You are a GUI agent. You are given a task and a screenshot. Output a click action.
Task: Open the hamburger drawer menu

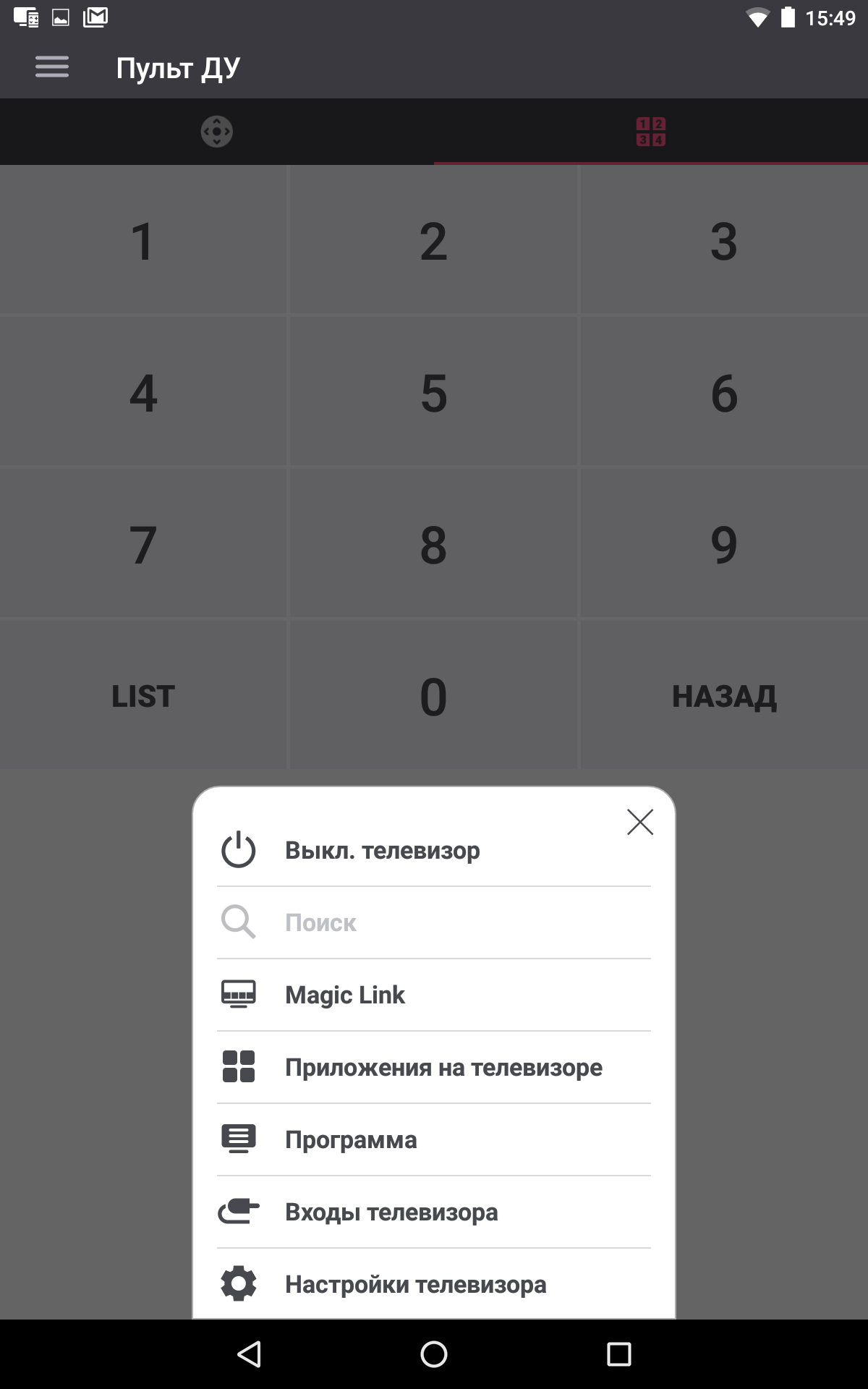[x=52, y=67]
